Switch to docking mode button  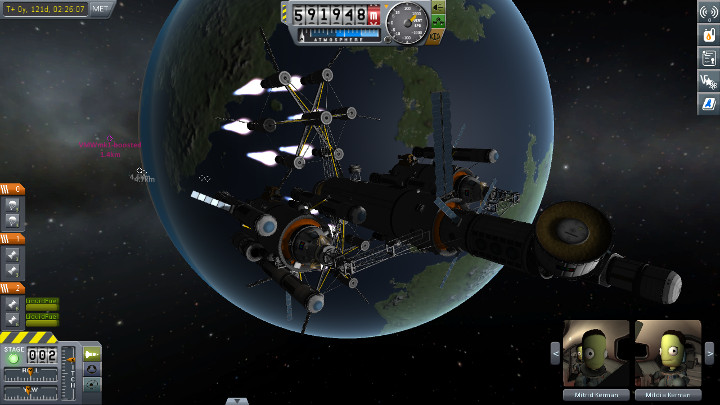[x=92, y=369]
